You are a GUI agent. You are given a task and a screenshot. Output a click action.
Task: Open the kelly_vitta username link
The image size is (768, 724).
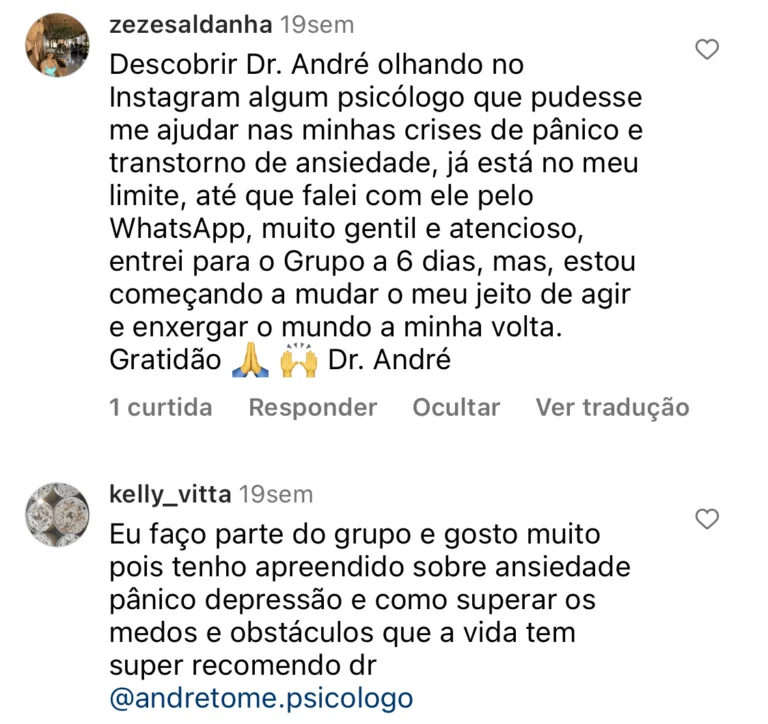(171, 494)
